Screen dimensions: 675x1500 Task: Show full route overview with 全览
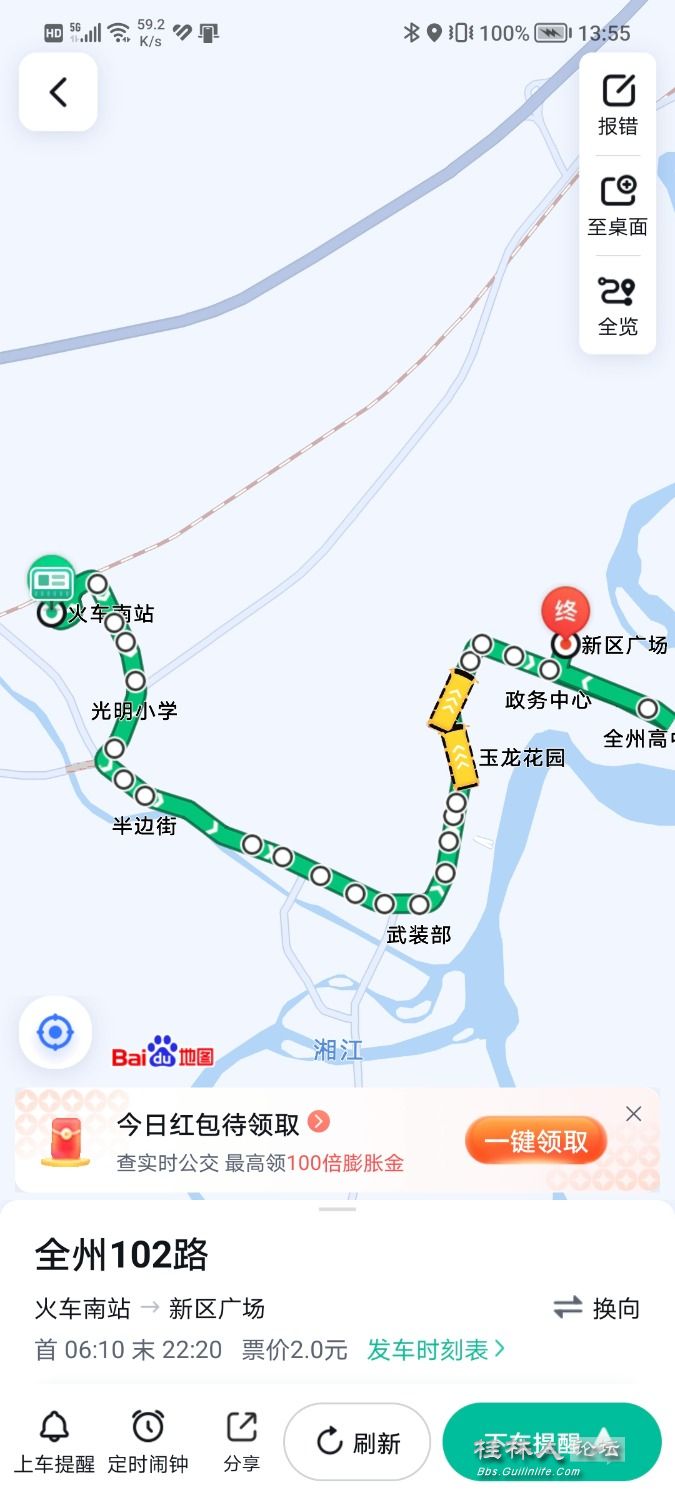(618, 305)
